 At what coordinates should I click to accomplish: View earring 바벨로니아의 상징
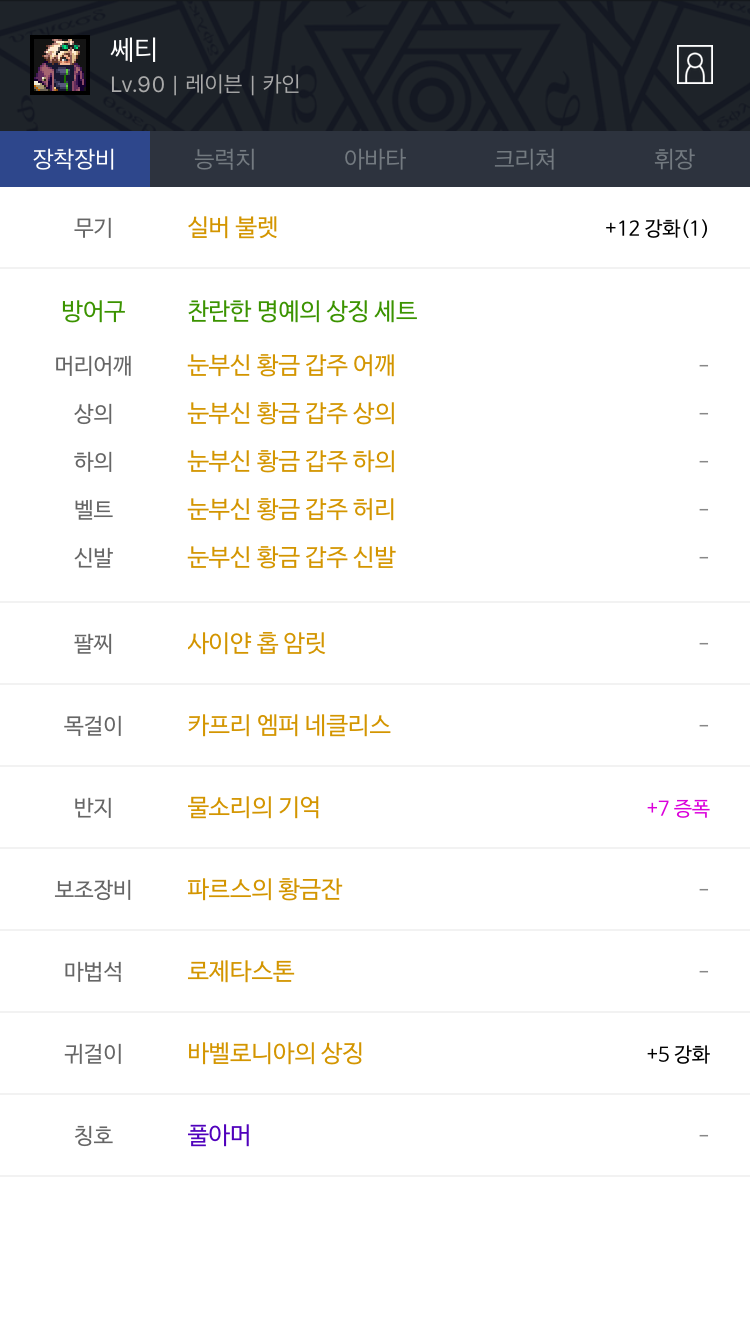tap(275, 1053)
